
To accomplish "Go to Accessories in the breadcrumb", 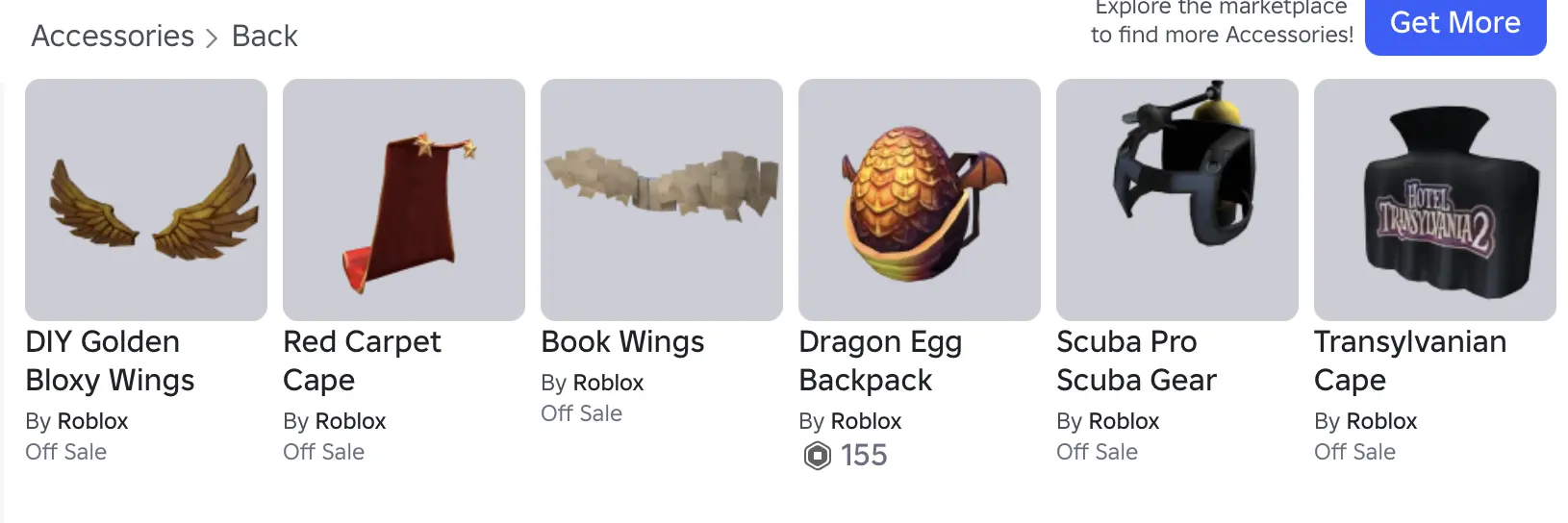I will 113,37.
